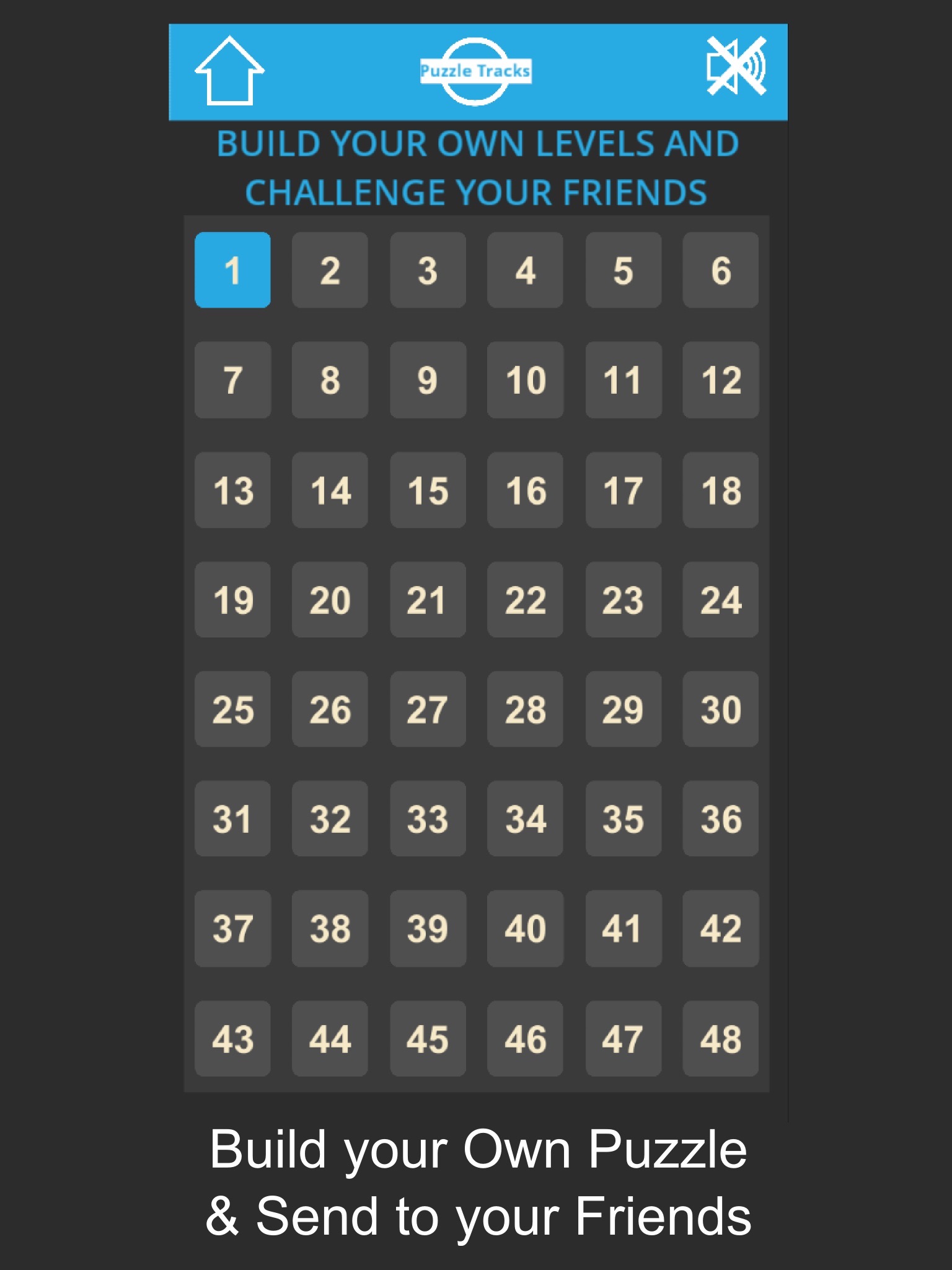This screenshot has width=952, height=1270.
Task: Open level 19
Action: pos(232,600)
